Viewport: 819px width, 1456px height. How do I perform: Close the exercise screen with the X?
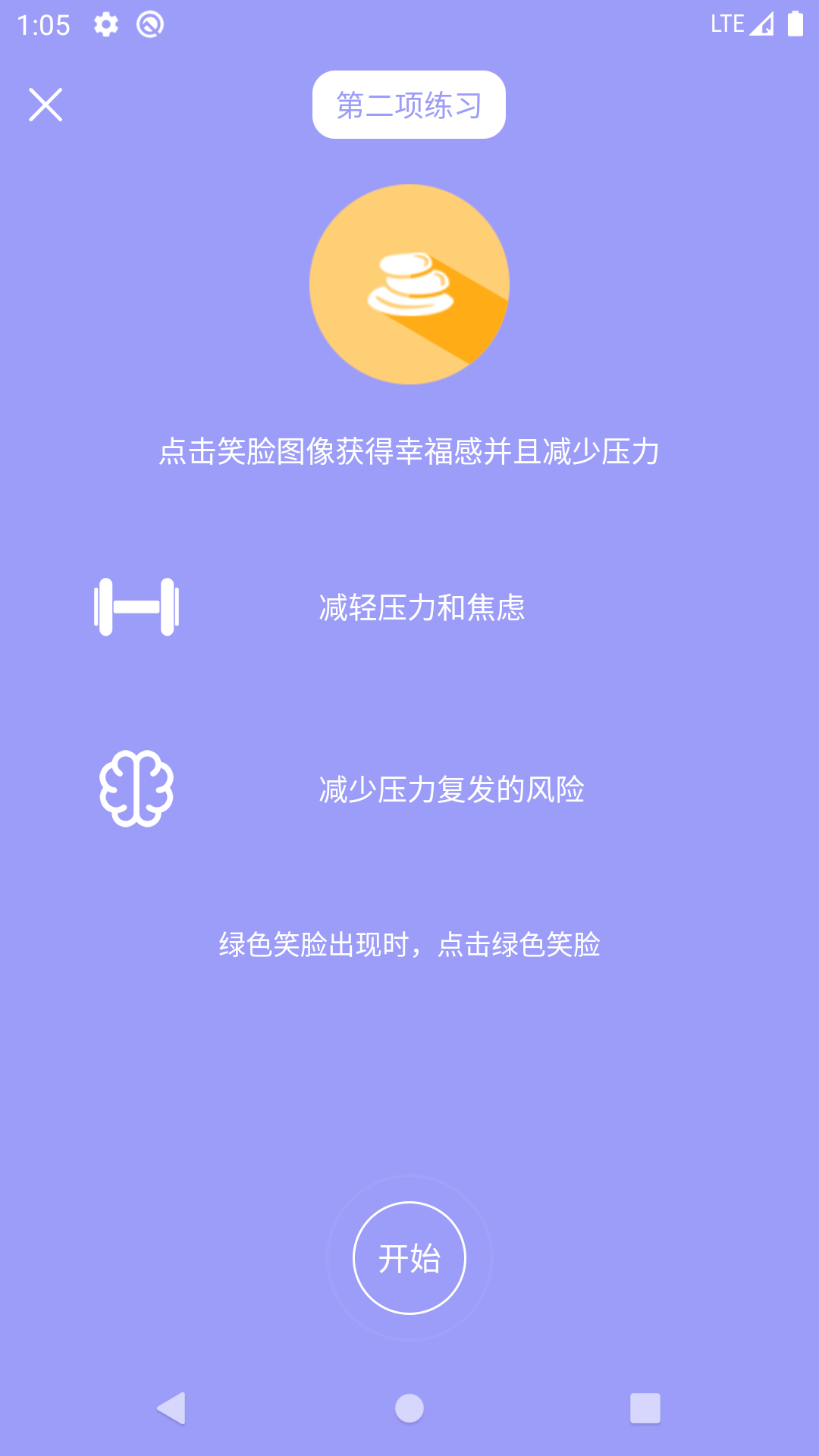point(47,104)
